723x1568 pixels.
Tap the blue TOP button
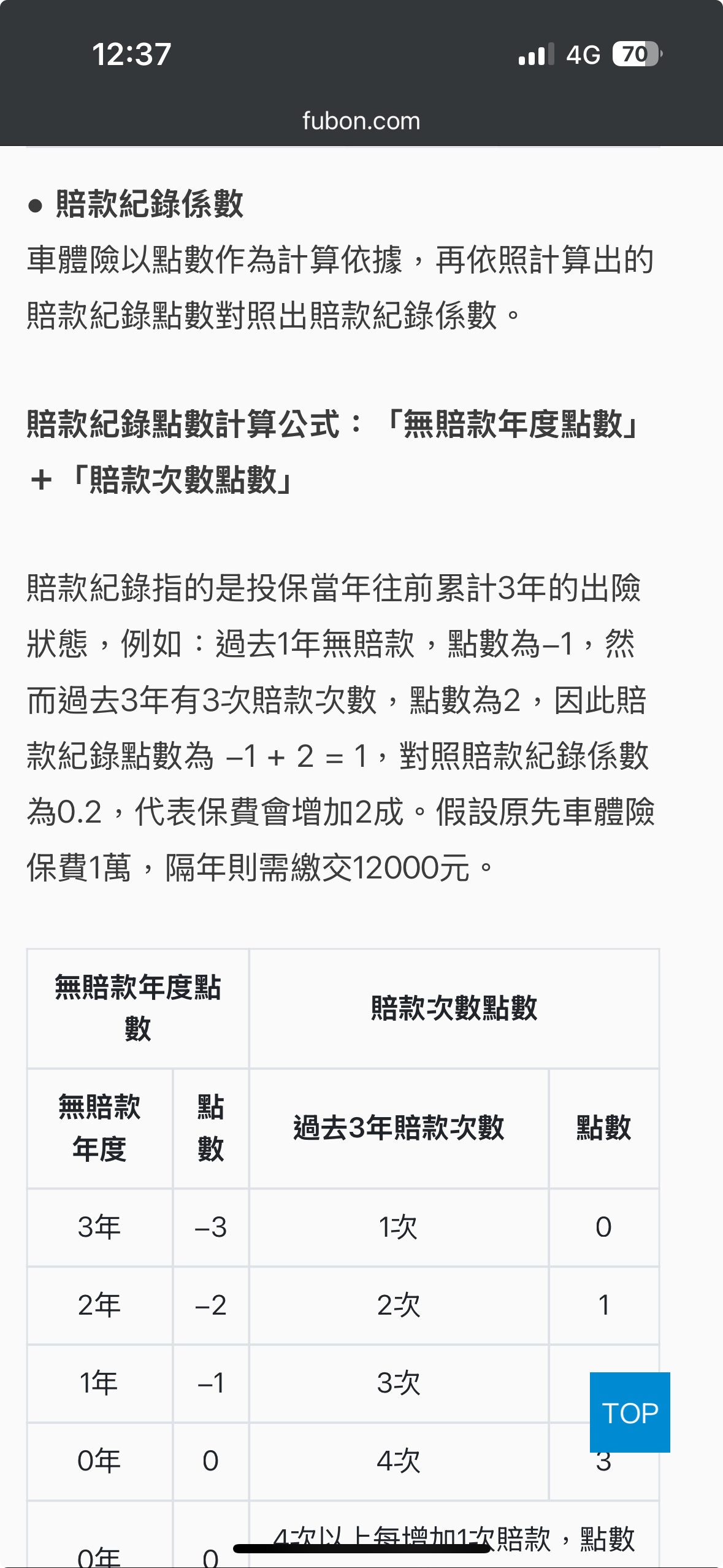[630, 1412]
